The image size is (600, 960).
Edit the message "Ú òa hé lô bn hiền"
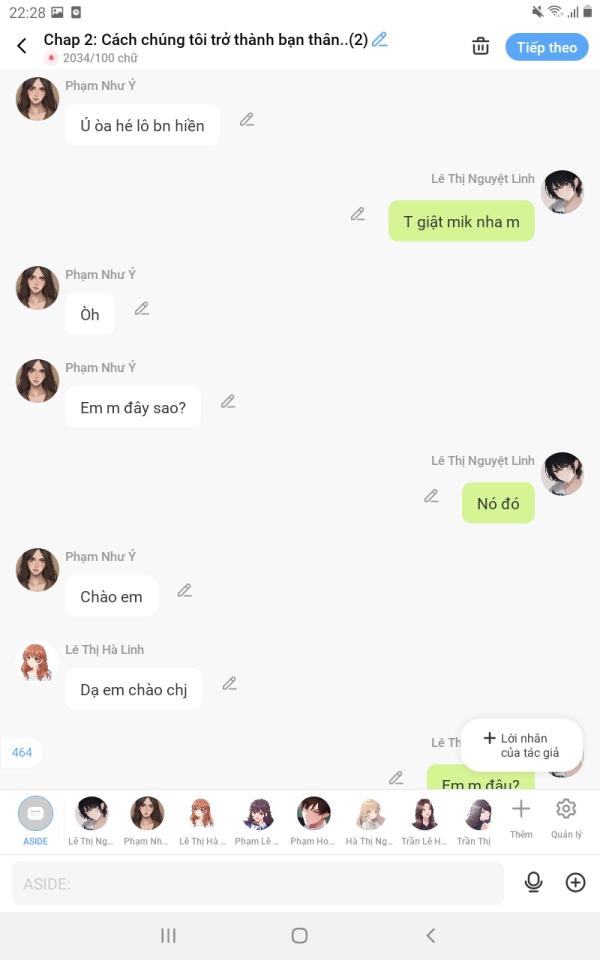[x=247, y=120]
